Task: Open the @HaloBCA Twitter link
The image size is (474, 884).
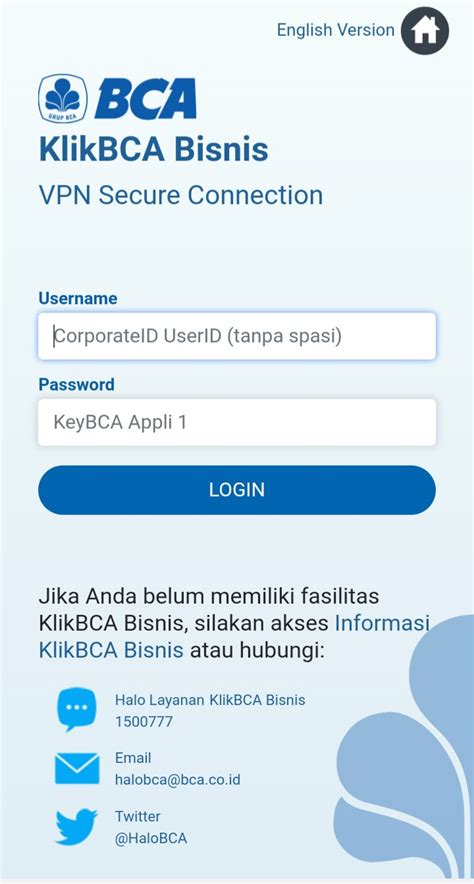Action: (x=150, y=827)
